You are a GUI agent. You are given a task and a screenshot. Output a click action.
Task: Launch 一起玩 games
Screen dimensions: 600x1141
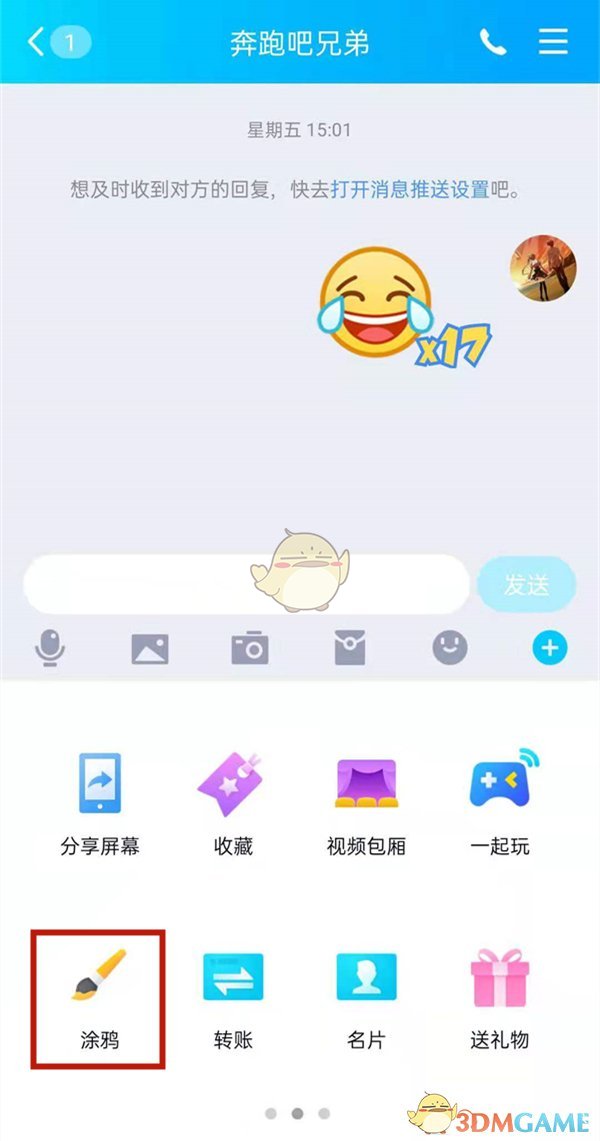point(499,800)
